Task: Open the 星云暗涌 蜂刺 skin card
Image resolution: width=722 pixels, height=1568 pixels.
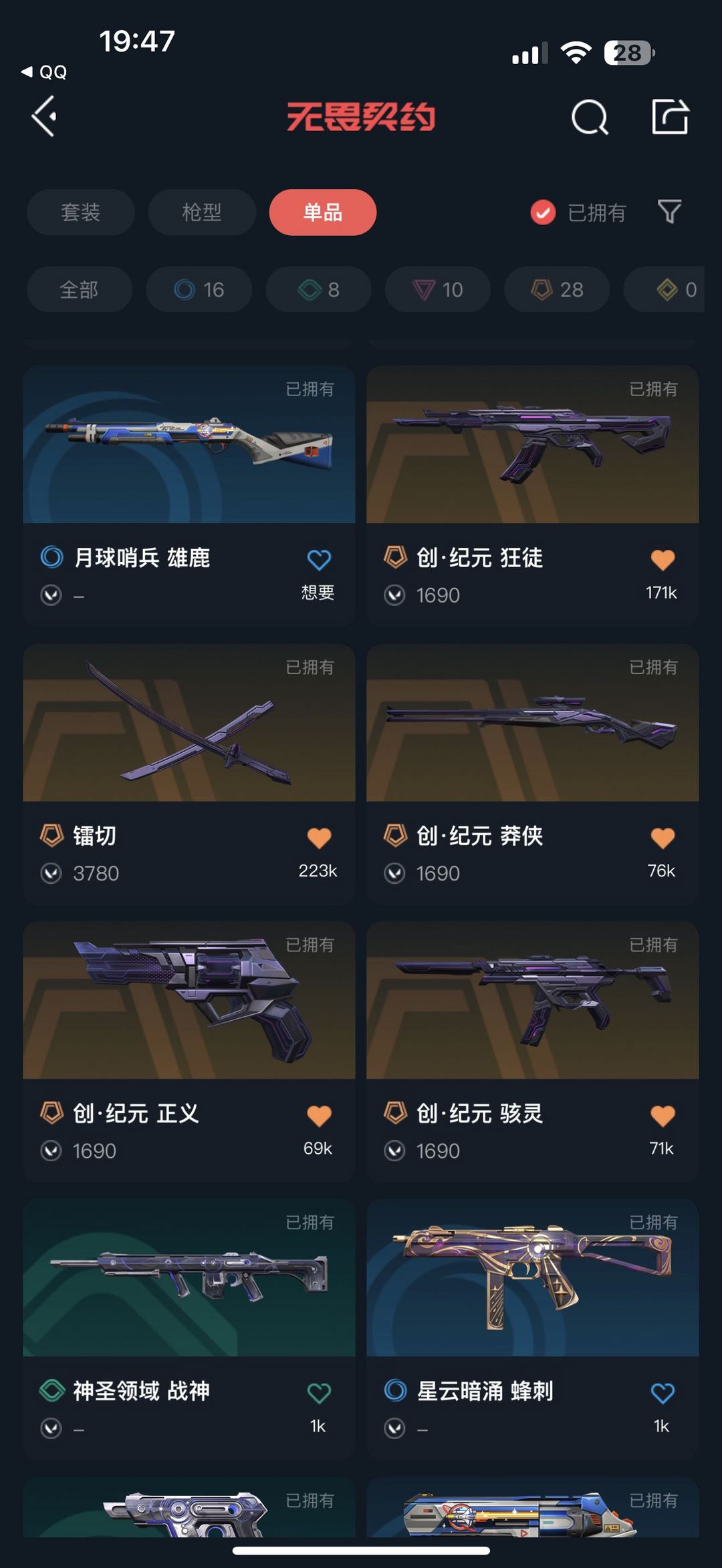Action: [533, 1328]
